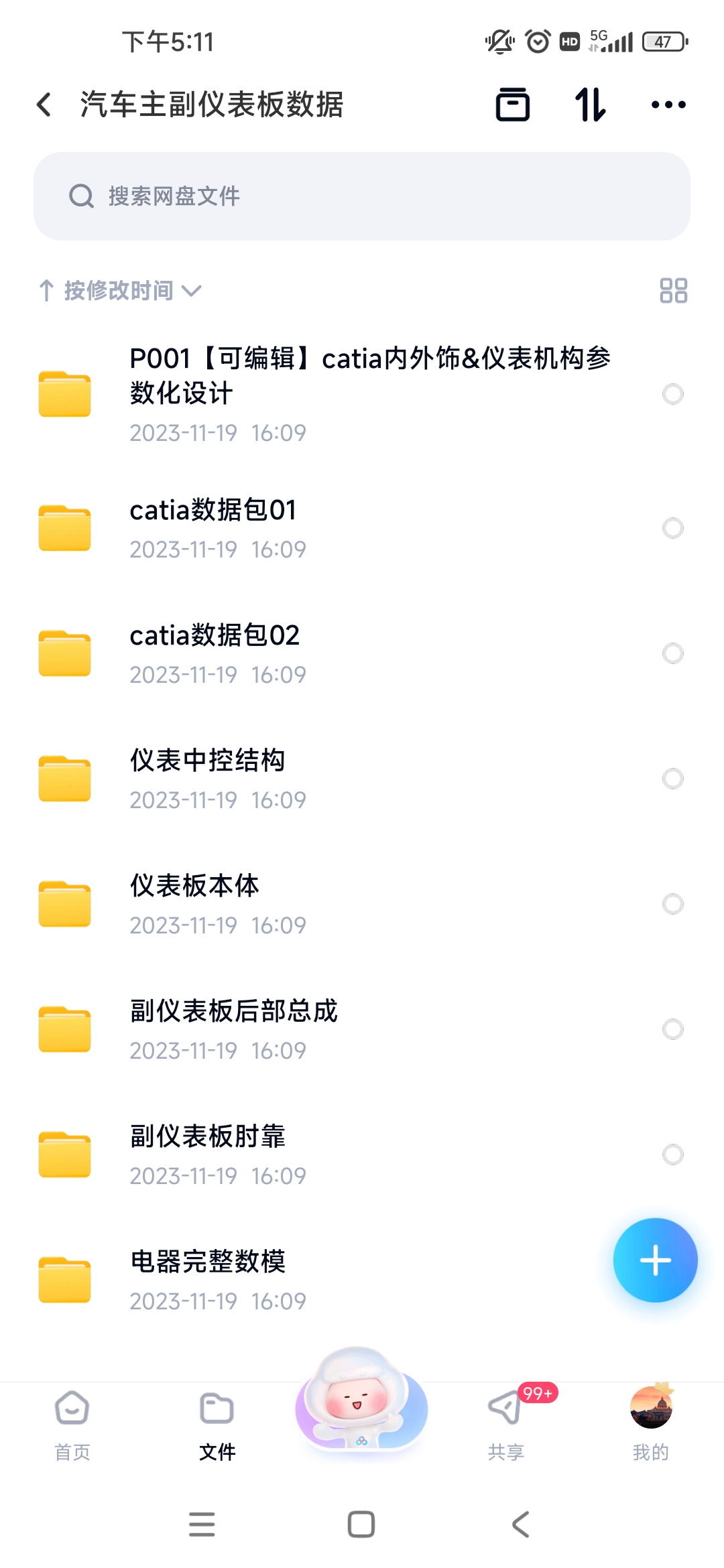Open the center assistant mascot button
The height and width of the screenshot is (1568, 724).
[x=361, y=1400]
